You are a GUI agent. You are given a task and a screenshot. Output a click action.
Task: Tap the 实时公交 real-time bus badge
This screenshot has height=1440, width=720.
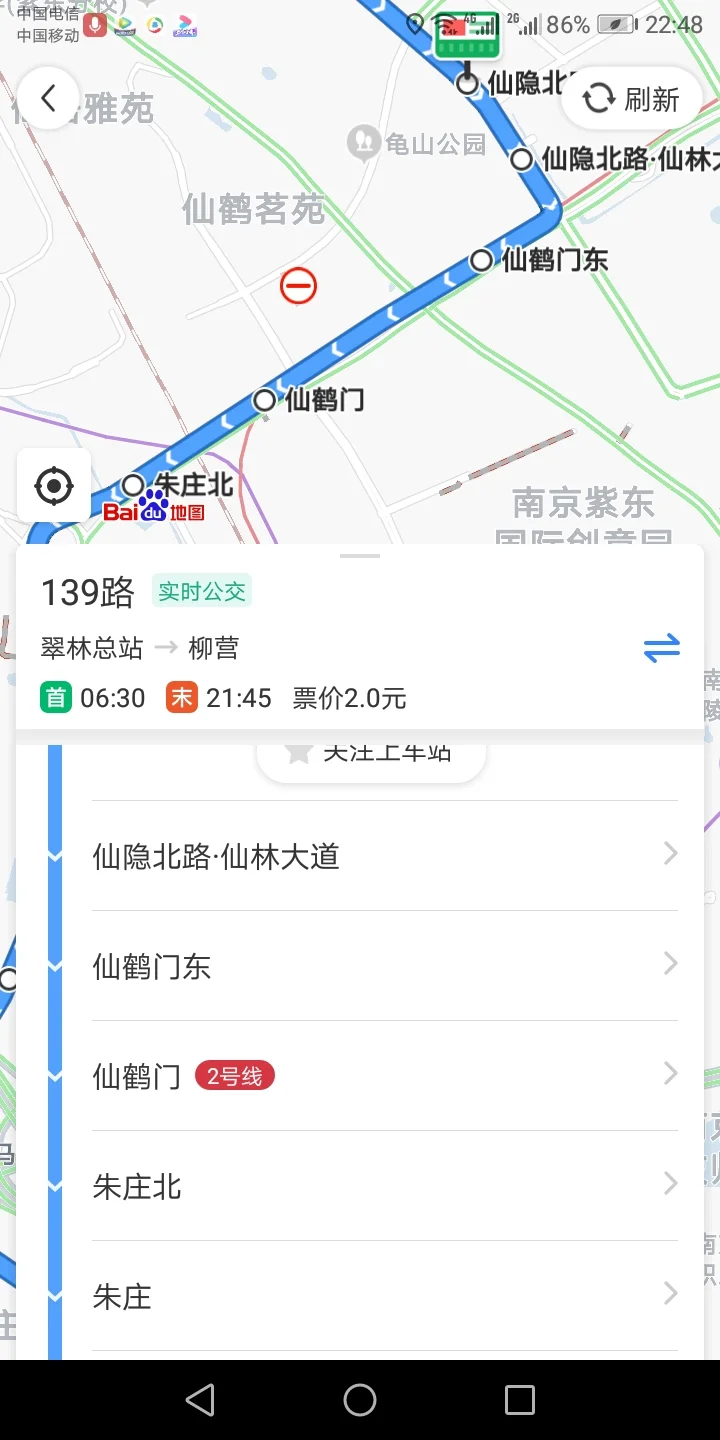[202, 591]
